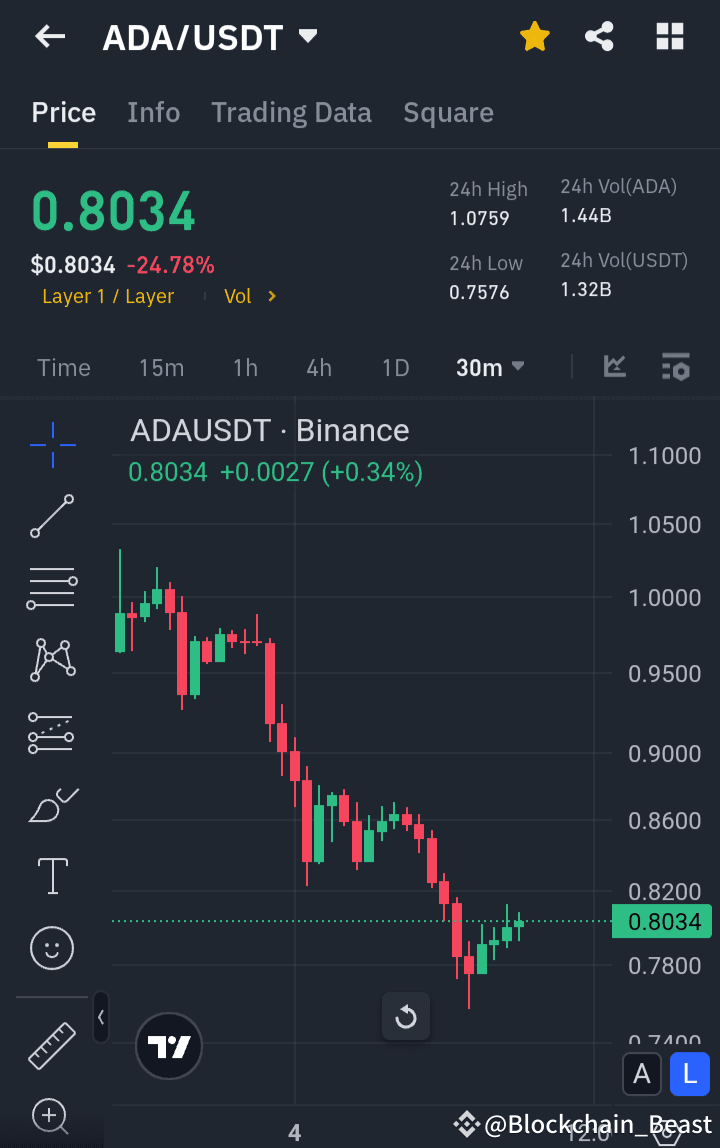Select the trend line drawing tool
Screen dimensions: 720x1148
(x=52, y=517)
